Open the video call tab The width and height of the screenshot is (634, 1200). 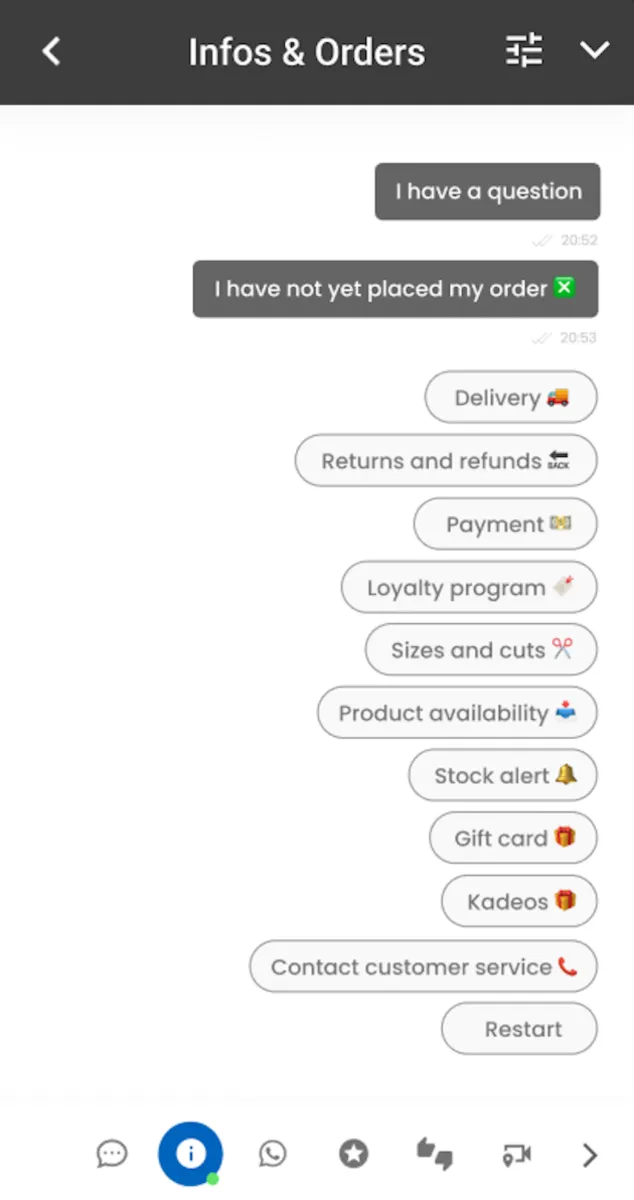pyautogui.click(x=516, y=1155)
